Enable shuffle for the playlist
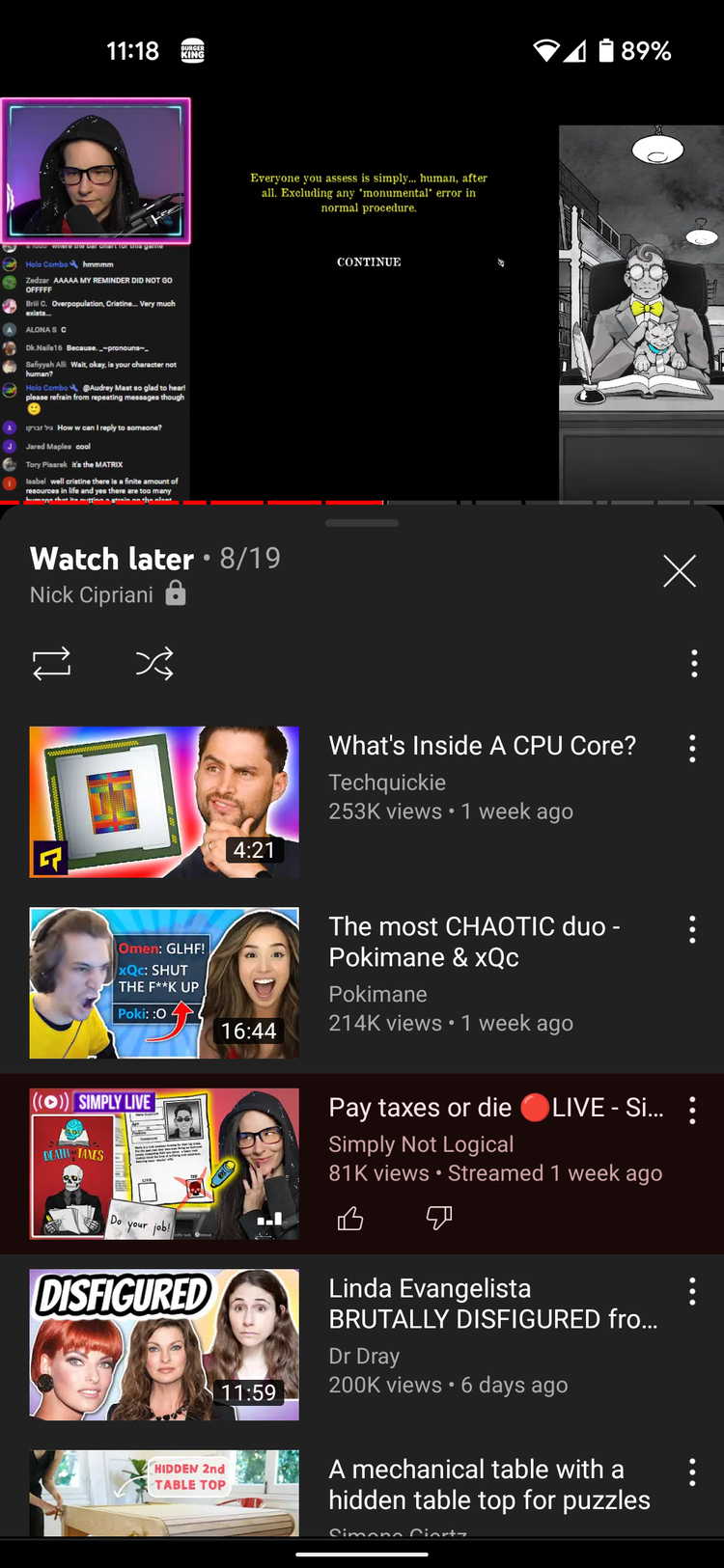Viewport: 724px width, 1568px height. click(154, 663)
